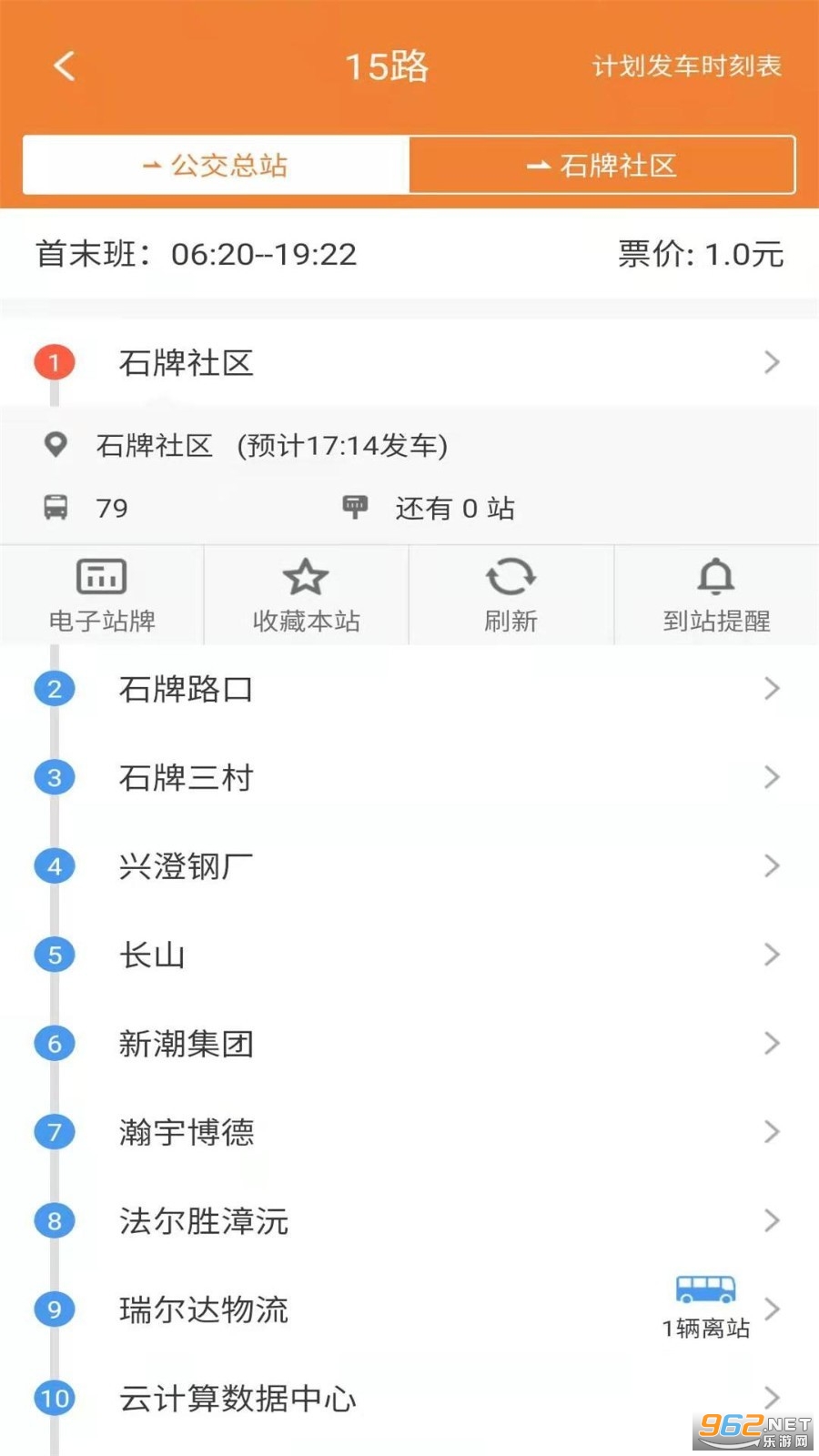Screen dimensions: 819x1456
Task: Expand stop 4 兴澄钢厂
Action: [409, 865]
